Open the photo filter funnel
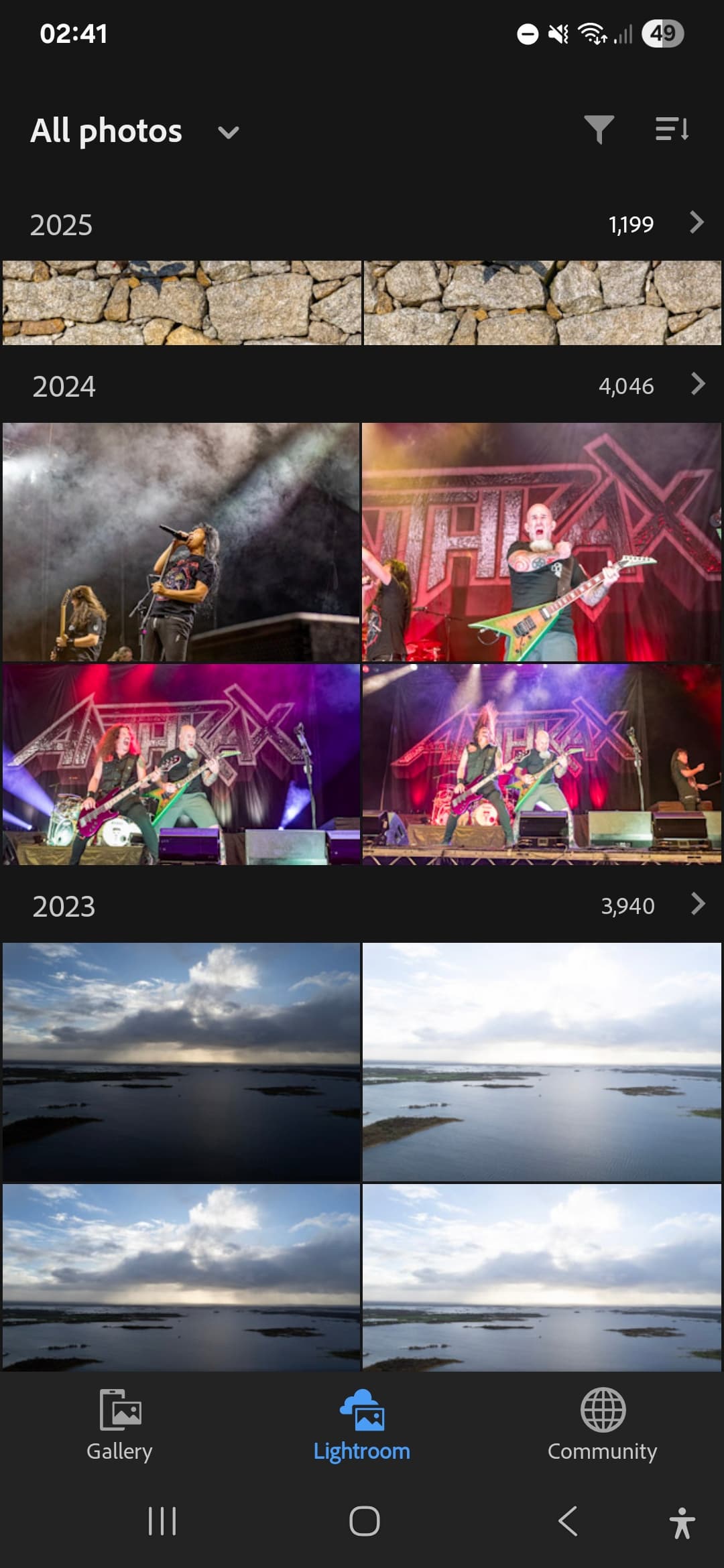 pos(599,129)
